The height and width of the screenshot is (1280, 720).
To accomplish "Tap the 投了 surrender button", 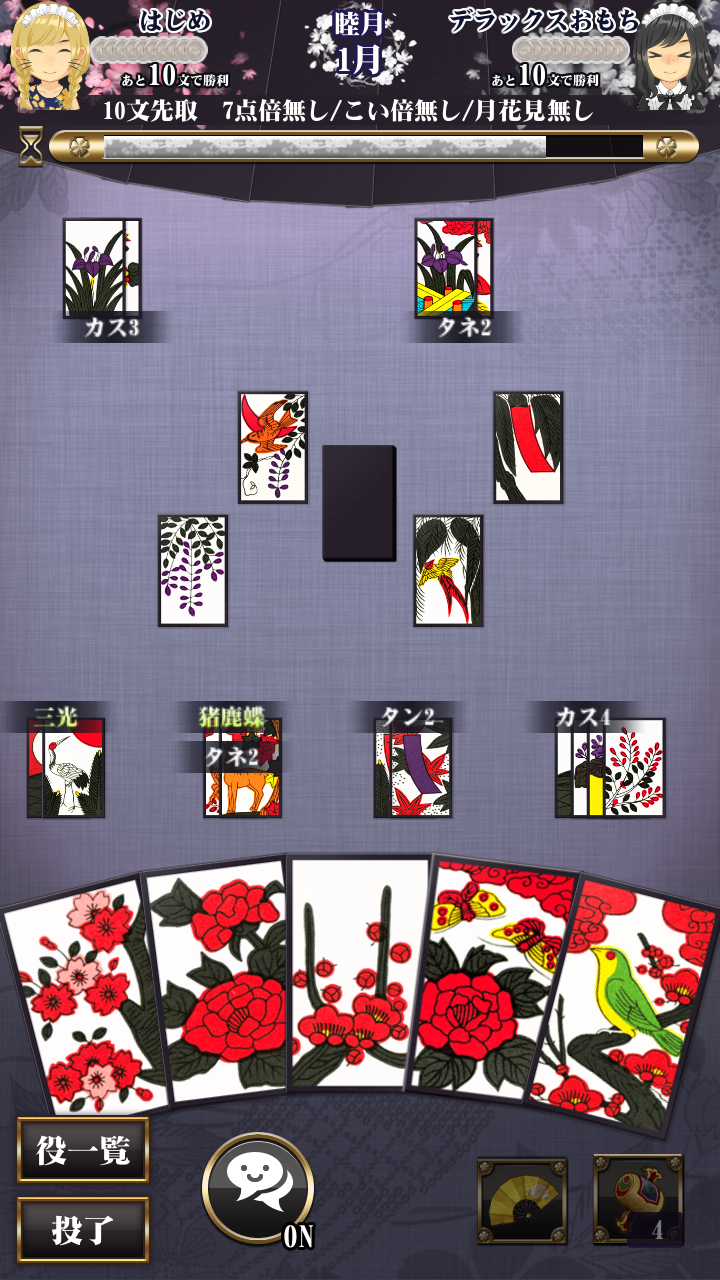I will [x=83, y=1230].
